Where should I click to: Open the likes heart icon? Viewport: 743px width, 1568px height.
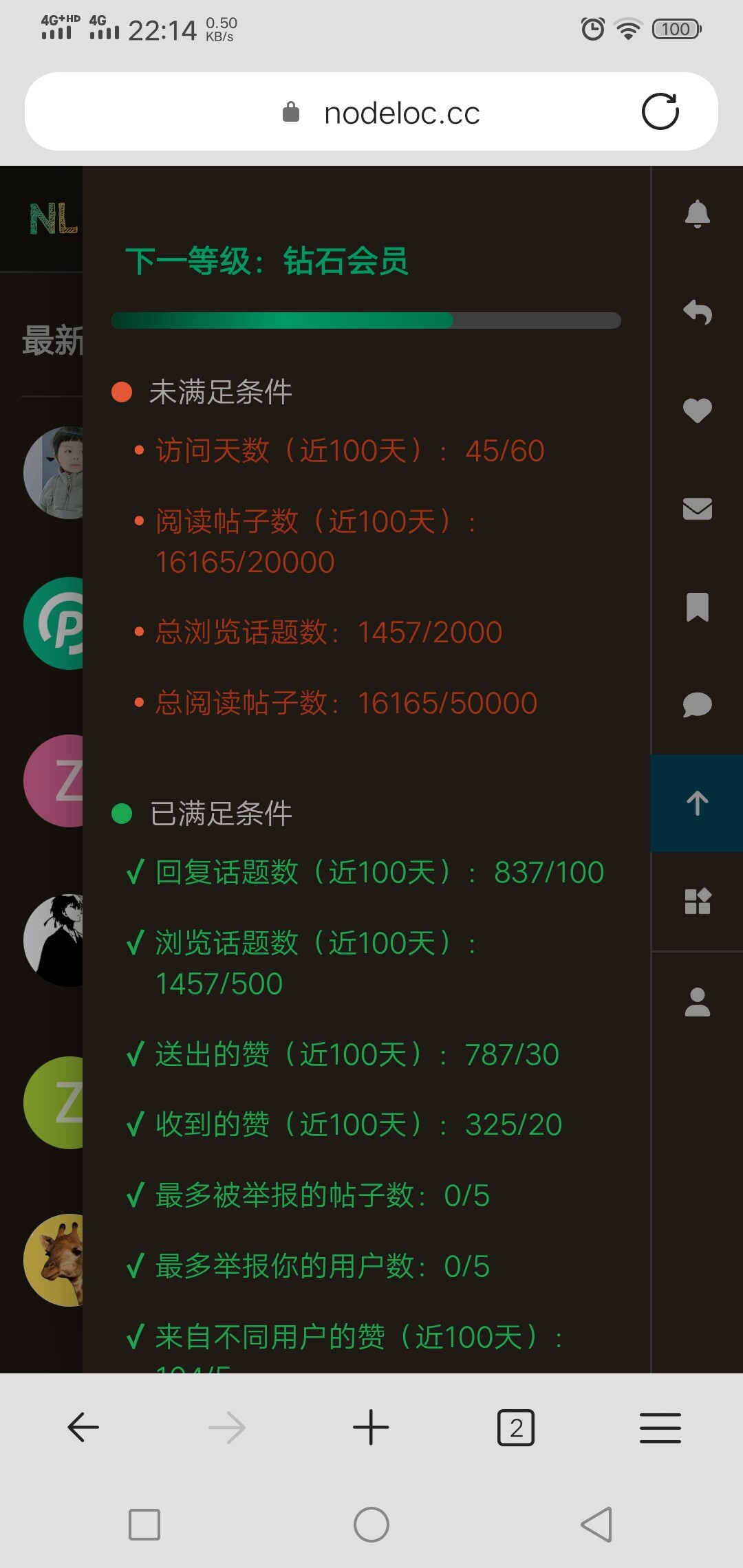(697, 411)
